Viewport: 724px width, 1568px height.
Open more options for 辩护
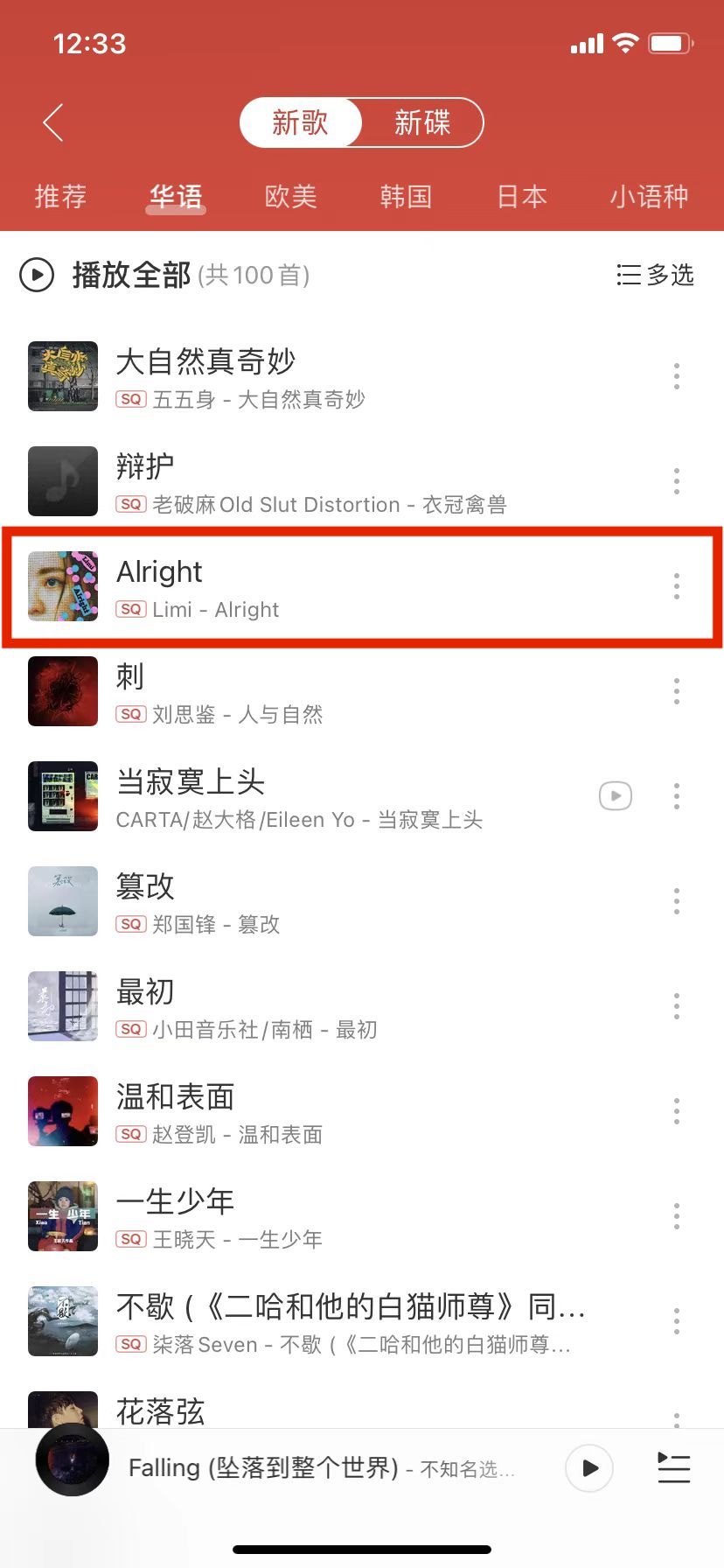677,481
